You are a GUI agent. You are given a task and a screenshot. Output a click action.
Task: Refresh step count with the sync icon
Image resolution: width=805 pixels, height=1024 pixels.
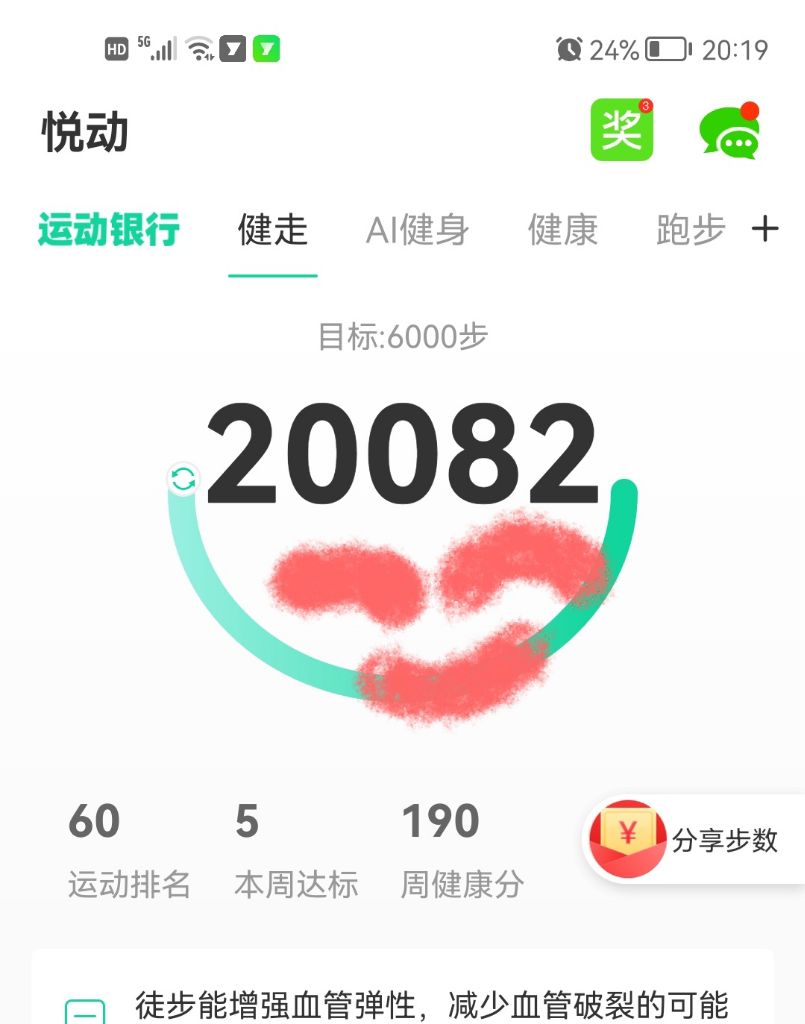pyautogui.click(x=183, y=479)
